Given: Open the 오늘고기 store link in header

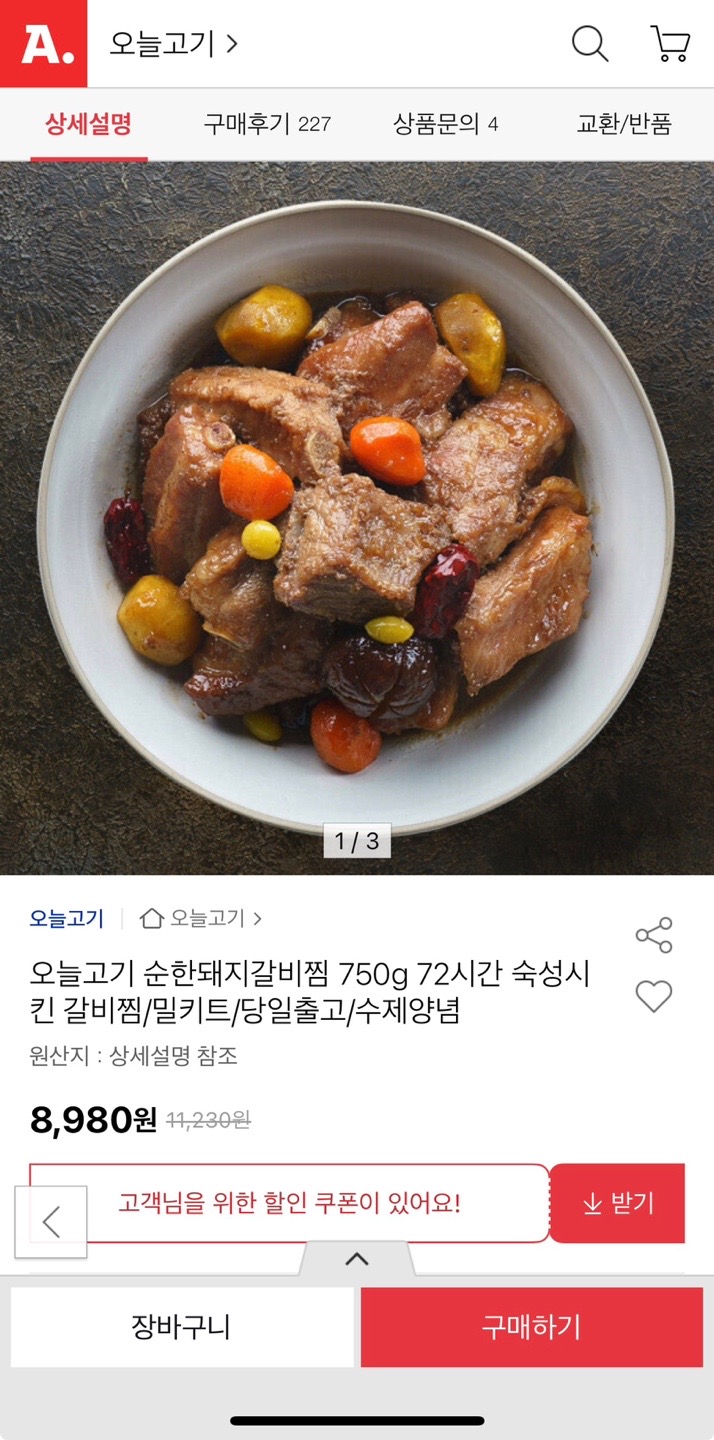Looking at the screenshot, I should tap(173, 44).
